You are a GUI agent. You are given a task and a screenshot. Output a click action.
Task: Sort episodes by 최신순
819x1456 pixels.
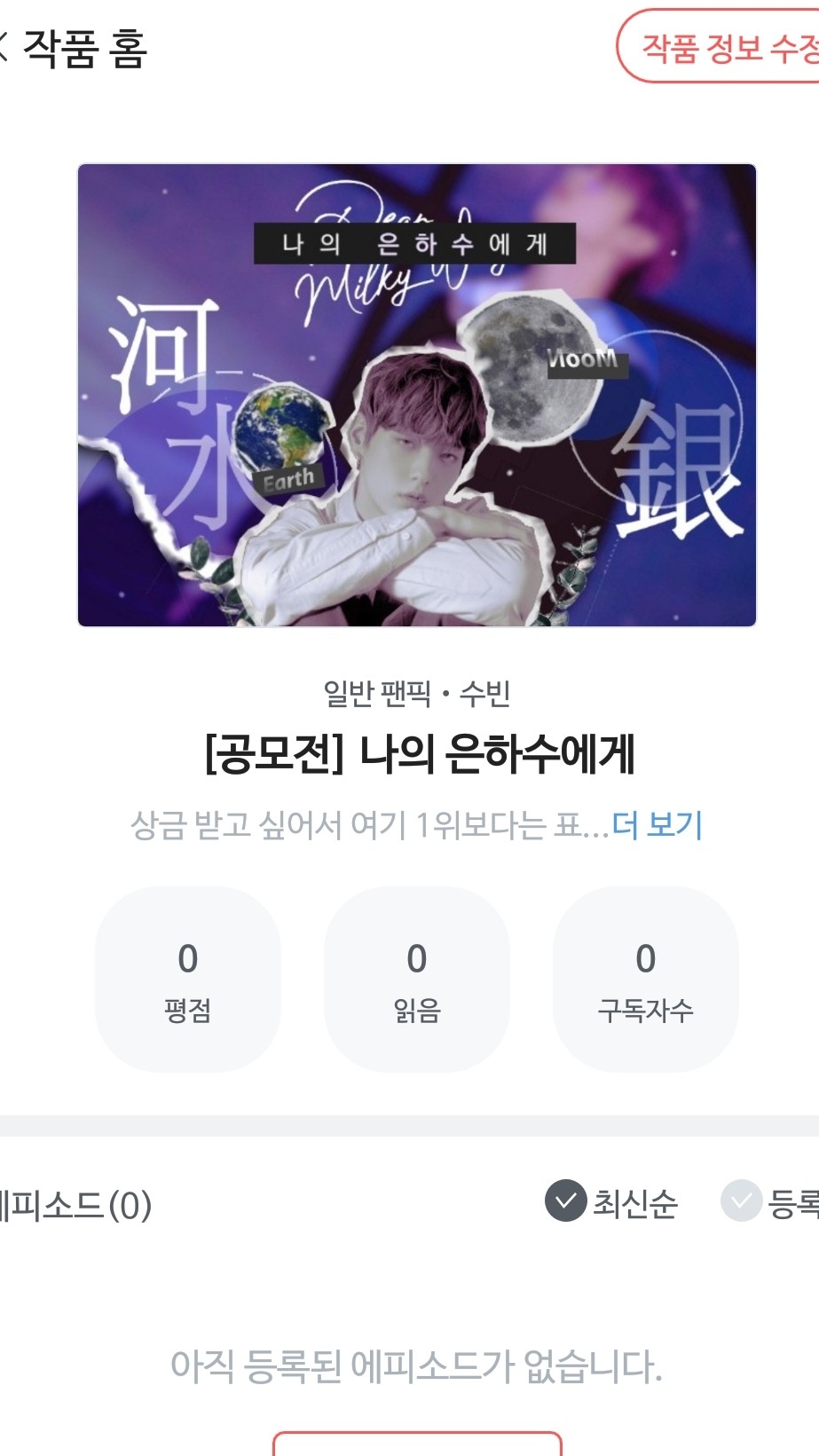611,1202
